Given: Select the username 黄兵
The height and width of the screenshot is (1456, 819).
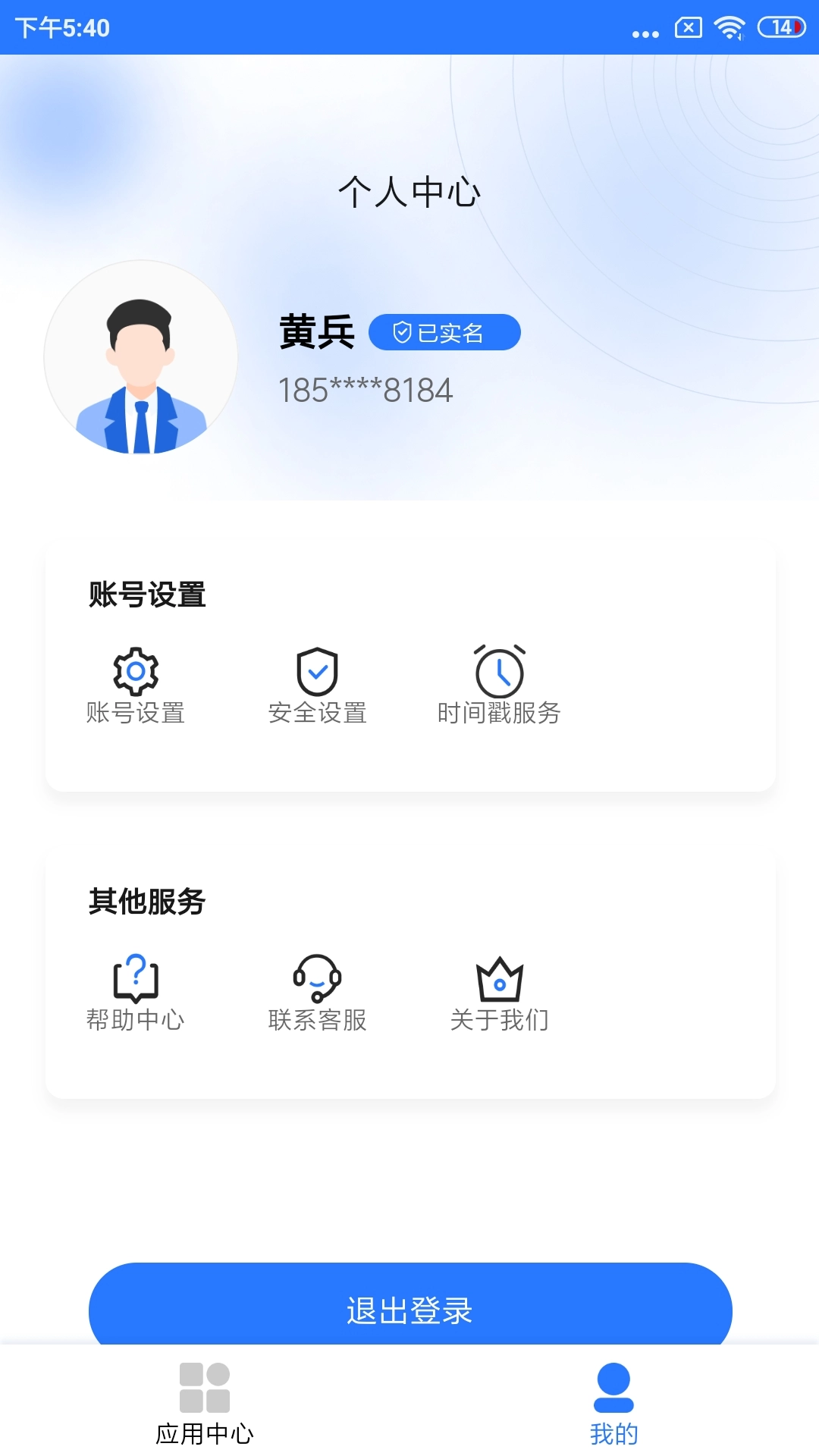Looking at the screenshot, I should click(316, 331).
